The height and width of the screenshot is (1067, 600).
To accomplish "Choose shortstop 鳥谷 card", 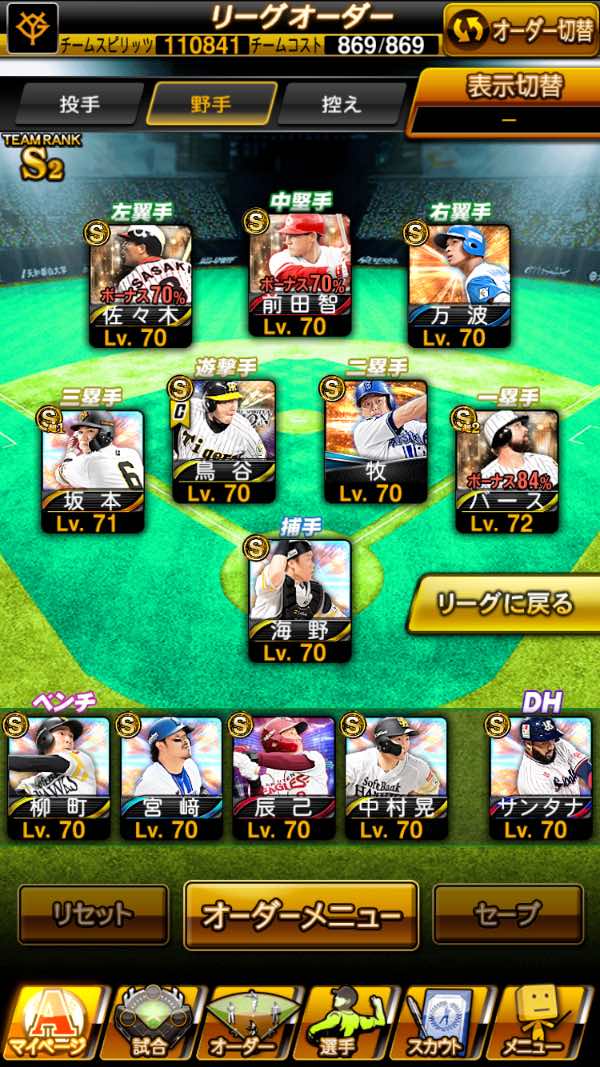I will (224, 441).
